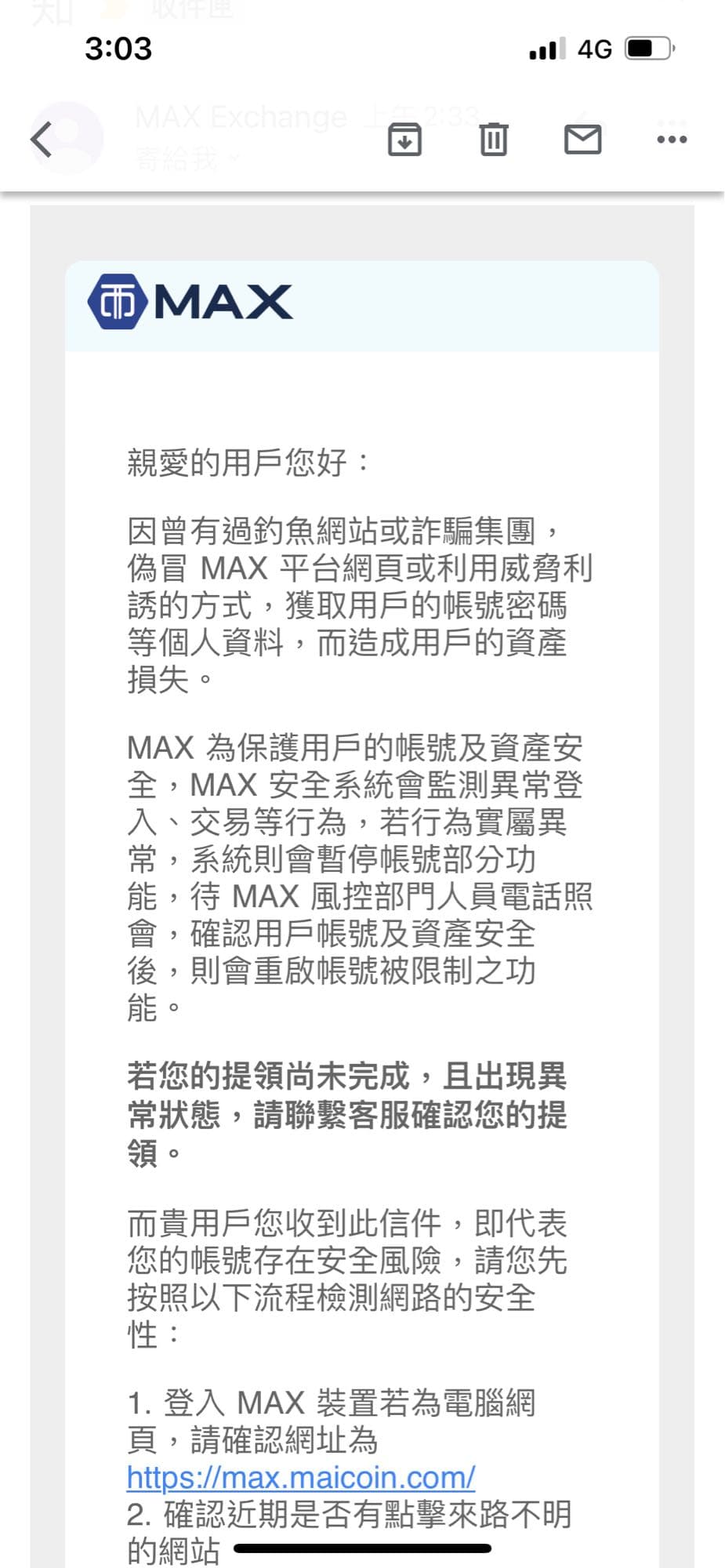725x1568 pixels.
Task: Tap the 4G network indicator
Action: pyautogui.click(x=593, y=49)
